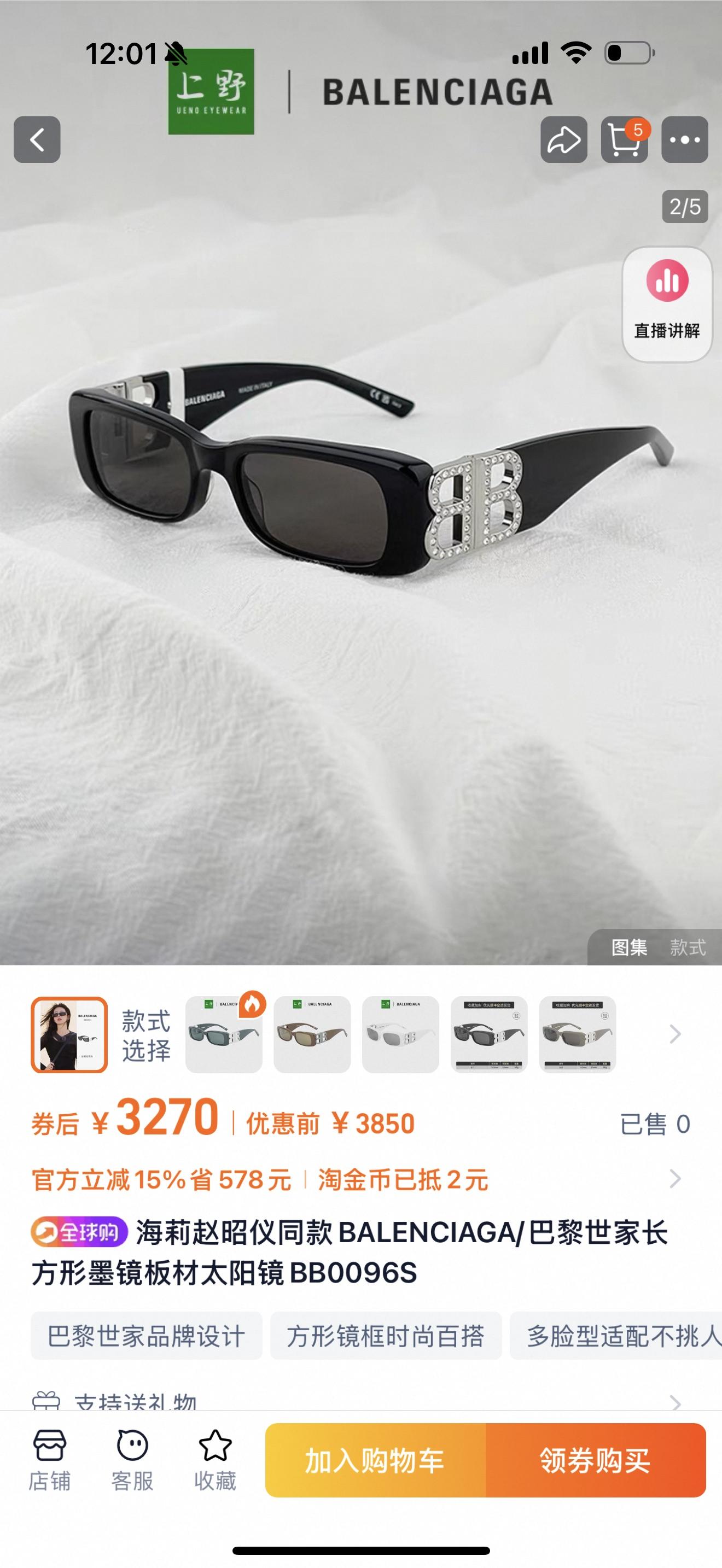This screenshot has height=1568, width=722.
Task: Tap 加入购物车 to add to cart
Action: pos(375,1460)
